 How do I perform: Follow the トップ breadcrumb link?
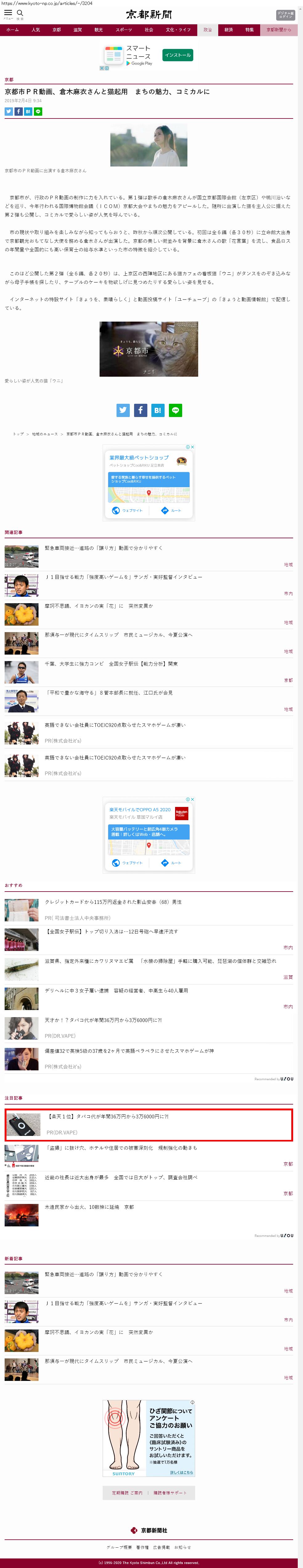[18, 434]
